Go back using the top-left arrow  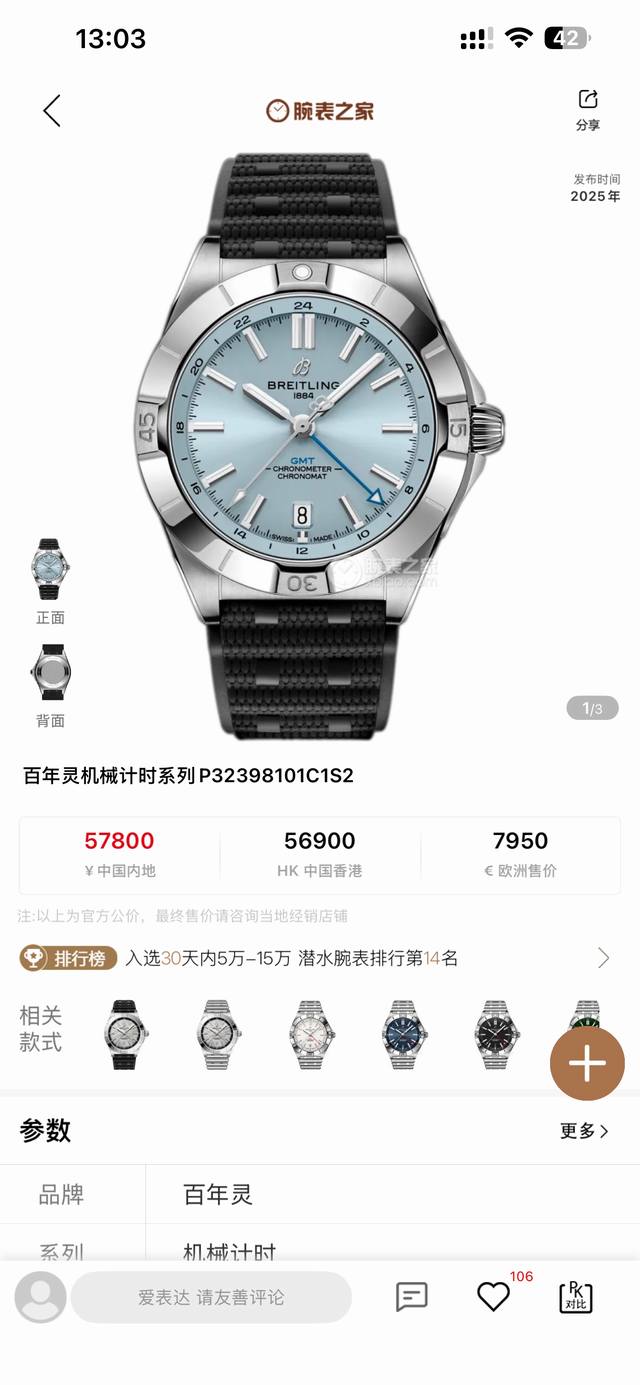(52, 111)
